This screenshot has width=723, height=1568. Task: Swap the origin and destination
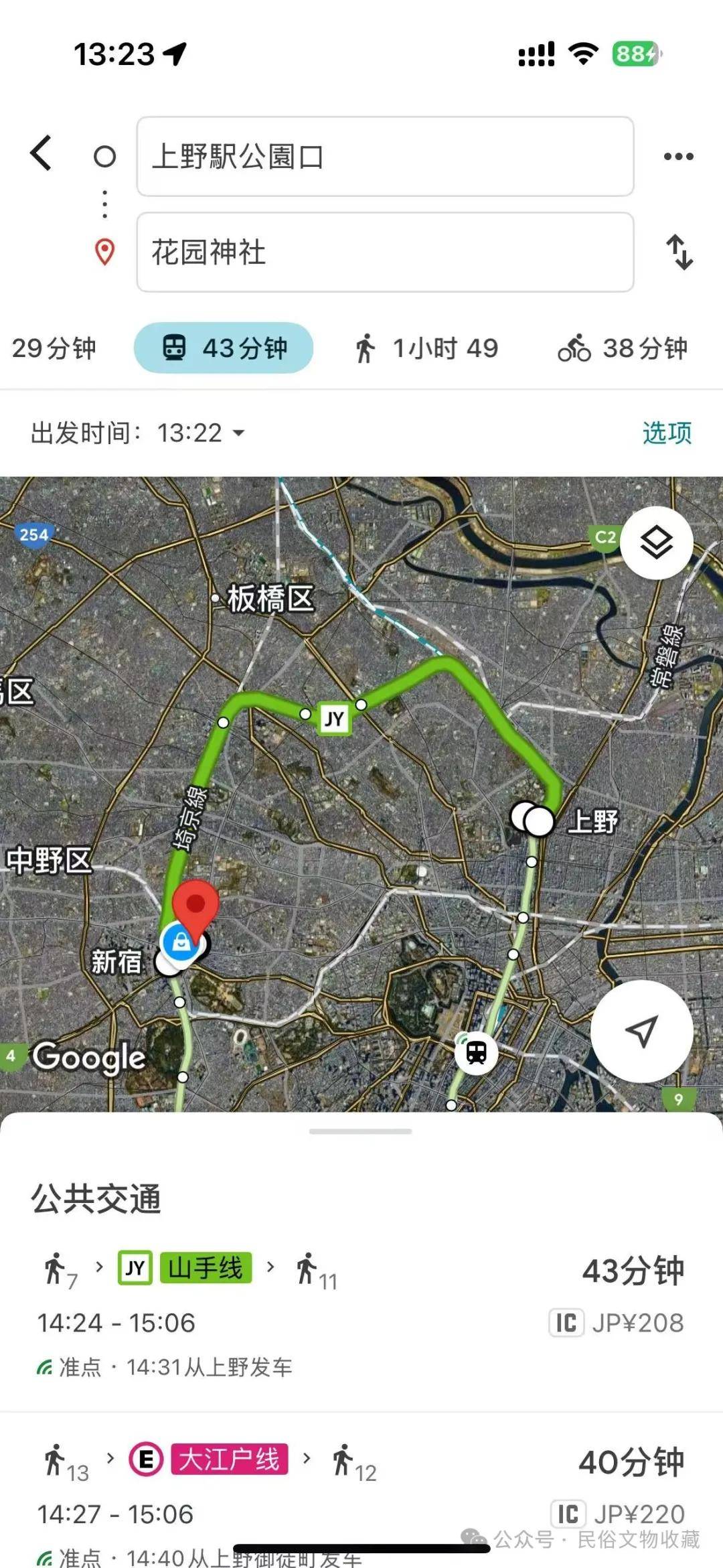[x=679, y=253]
